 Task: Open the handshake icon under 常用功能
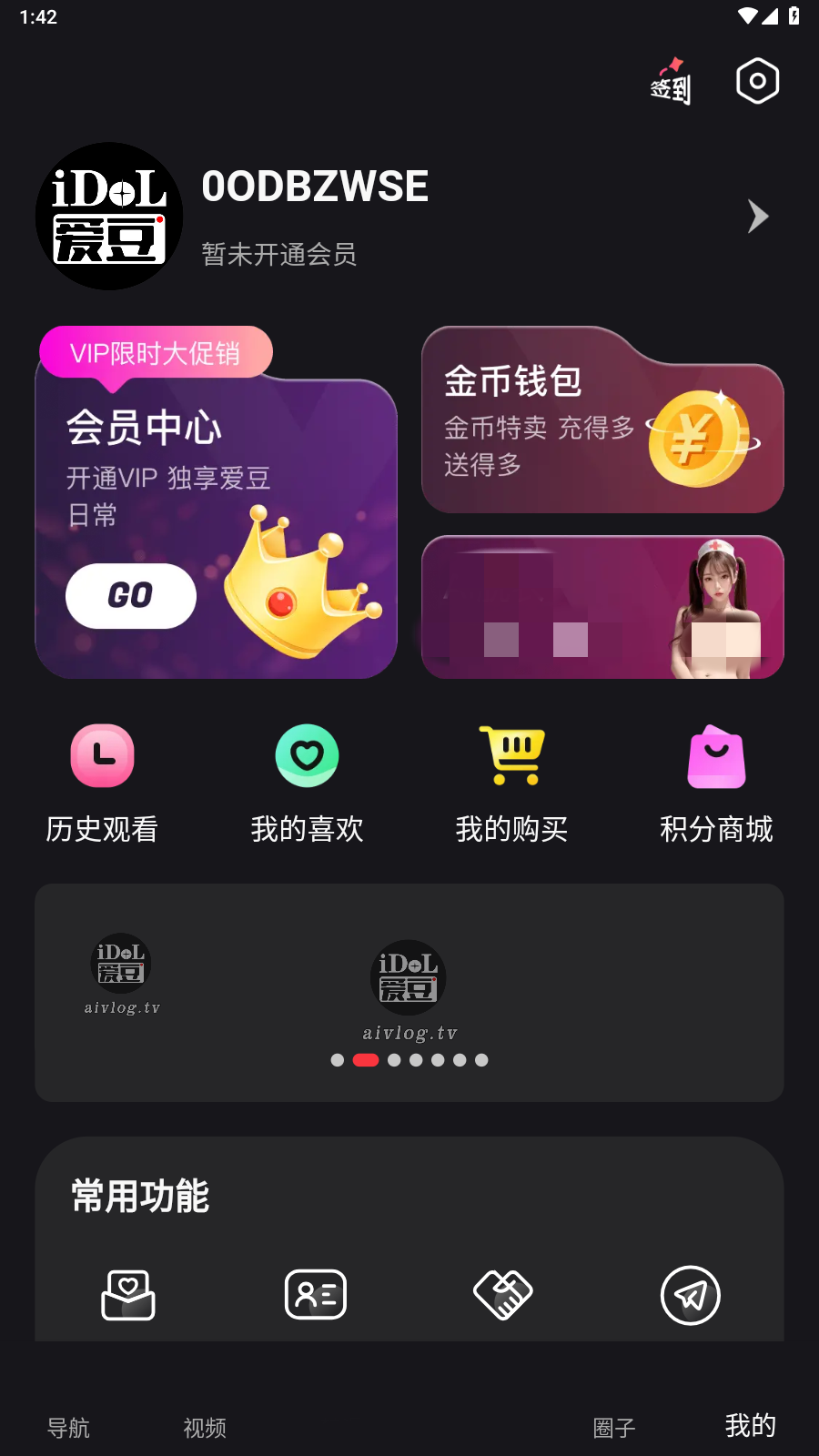[503, 1294]
